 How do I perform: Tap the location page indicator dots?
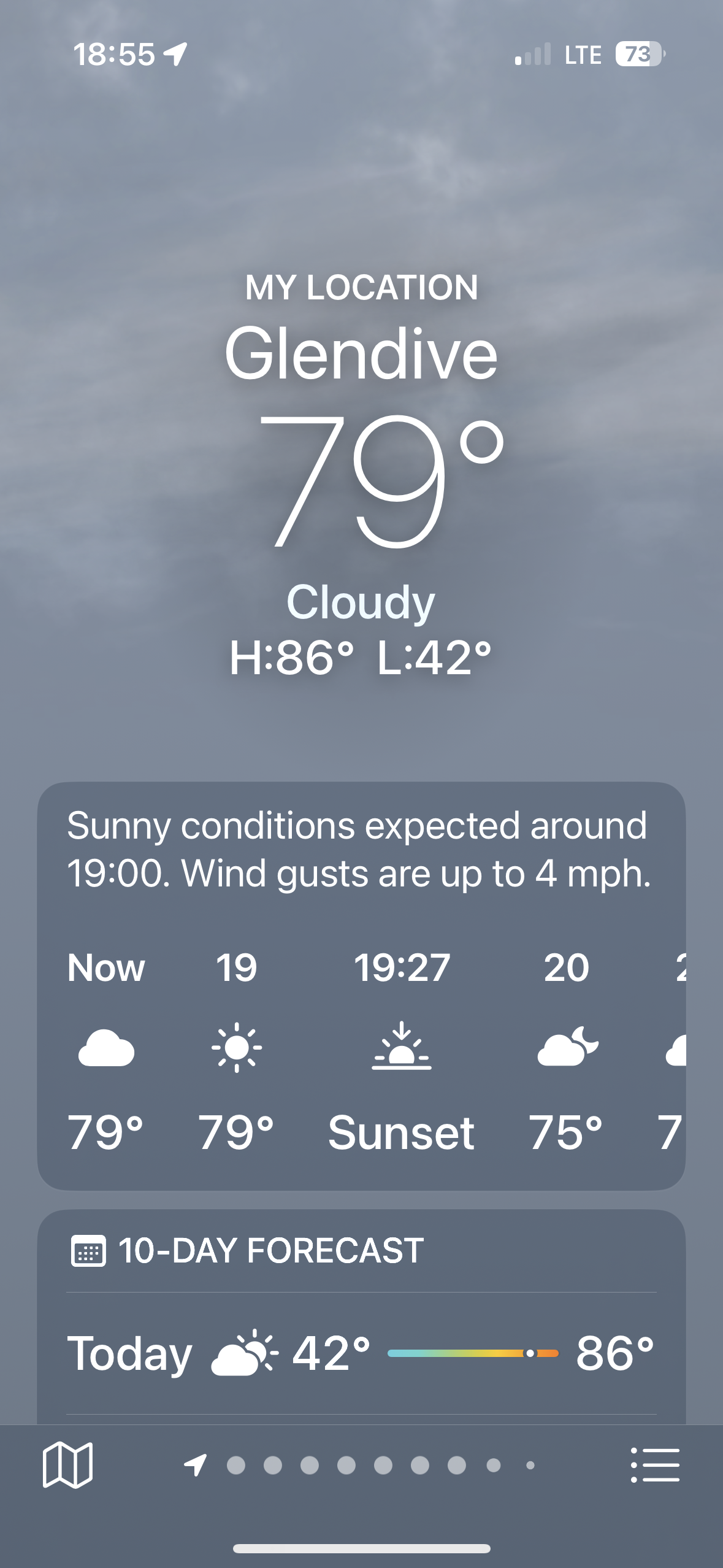tap(362, 1465)
